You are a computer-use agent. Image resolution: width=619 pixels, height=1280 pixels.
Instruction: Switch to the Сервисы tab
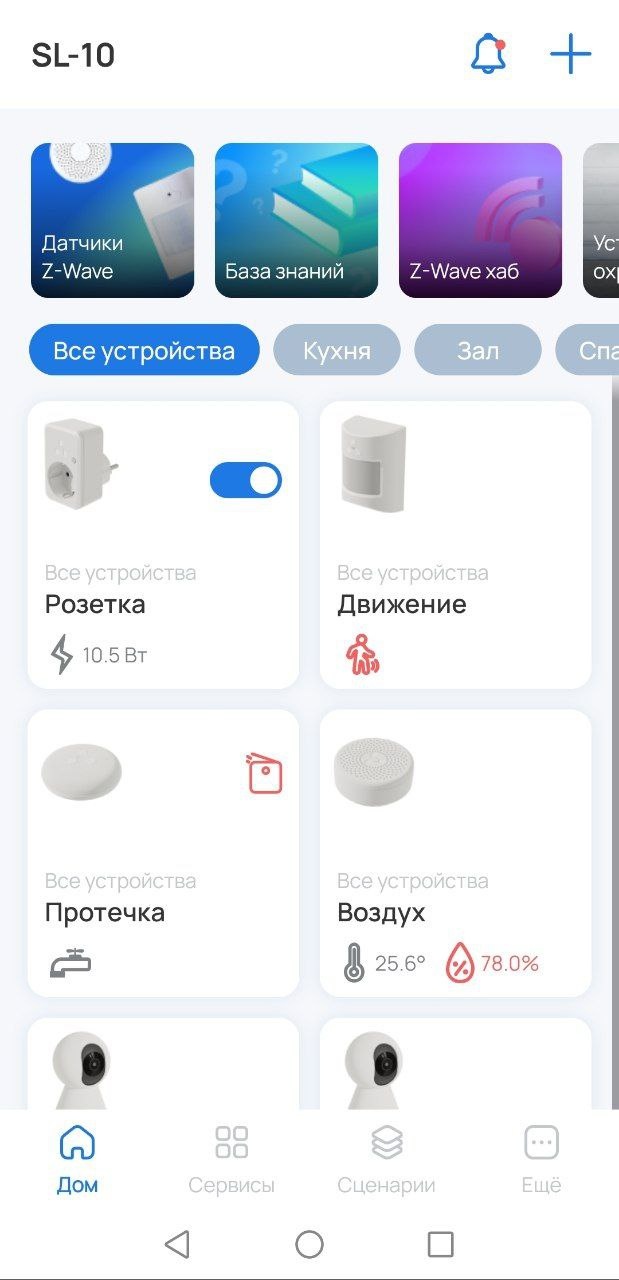coord(231,1159)
